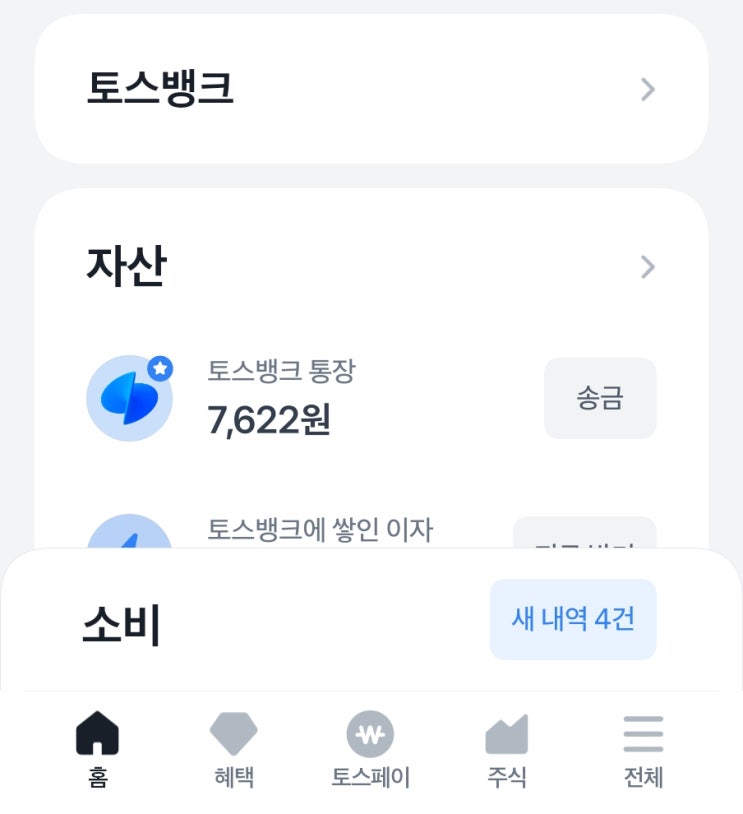
Task: View 새 내역 4건 in 소비
Action: (572, 619)
